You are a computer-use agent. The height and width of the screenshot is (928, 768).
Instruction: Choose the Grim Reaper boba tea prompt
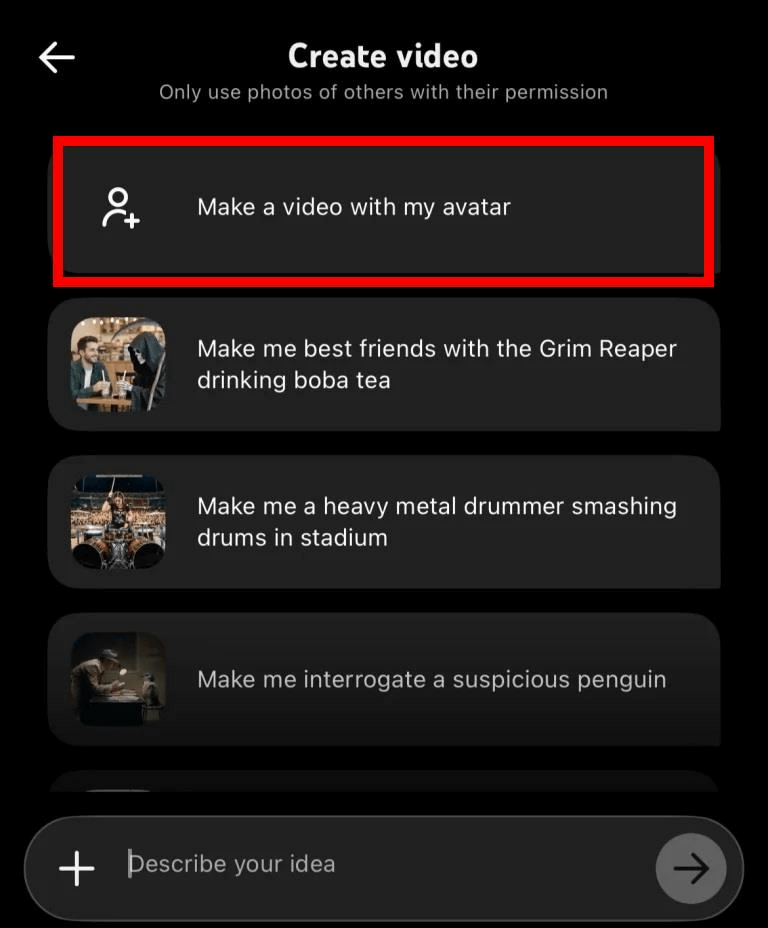384,364
